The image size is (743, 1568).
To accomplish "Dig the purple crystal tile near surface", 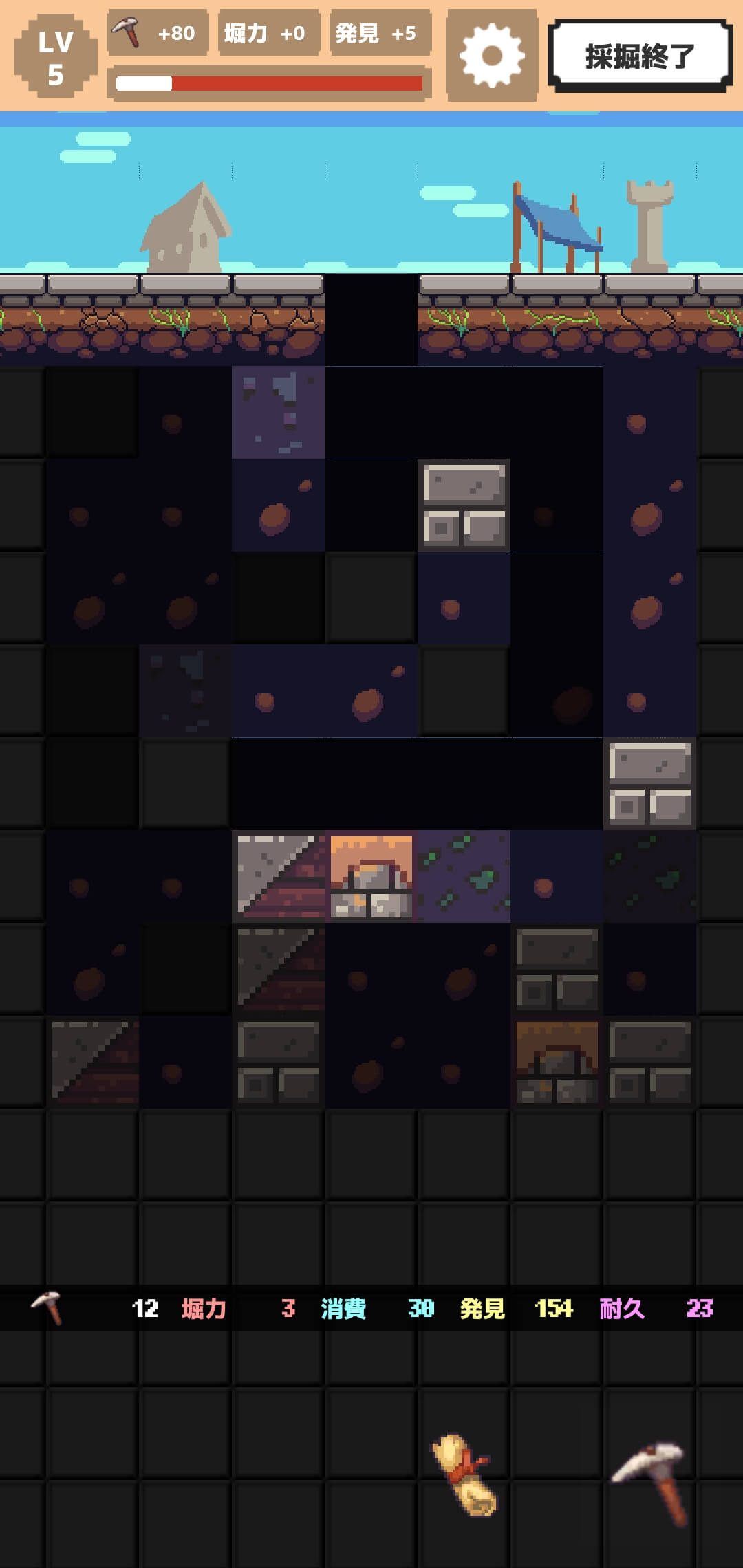I will pyautogui.click(x=278, y=412).
